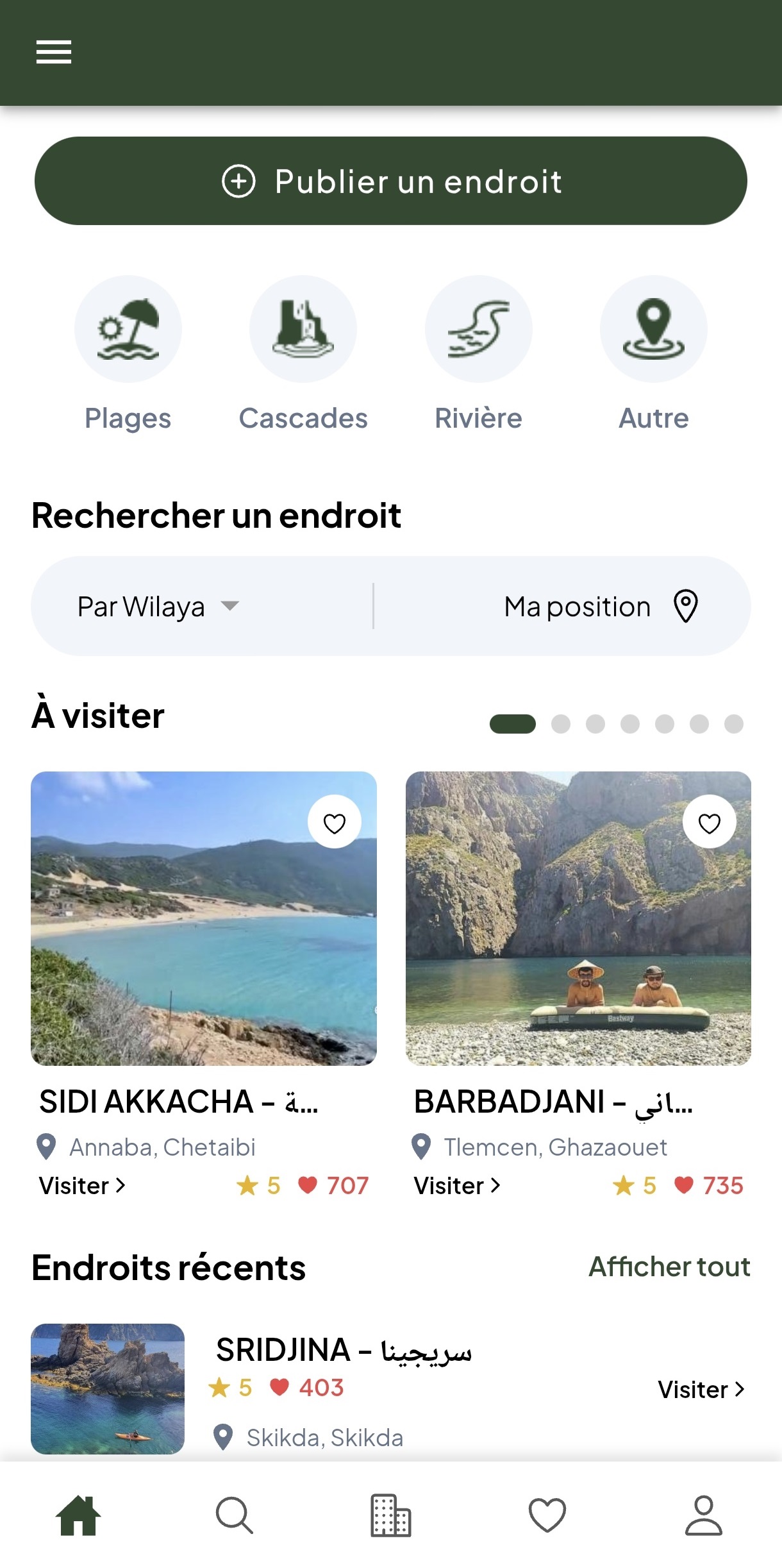Tap Visiter under SIDI AKKACHA
Screen dimensions: 782x1568
point(82,1186)
